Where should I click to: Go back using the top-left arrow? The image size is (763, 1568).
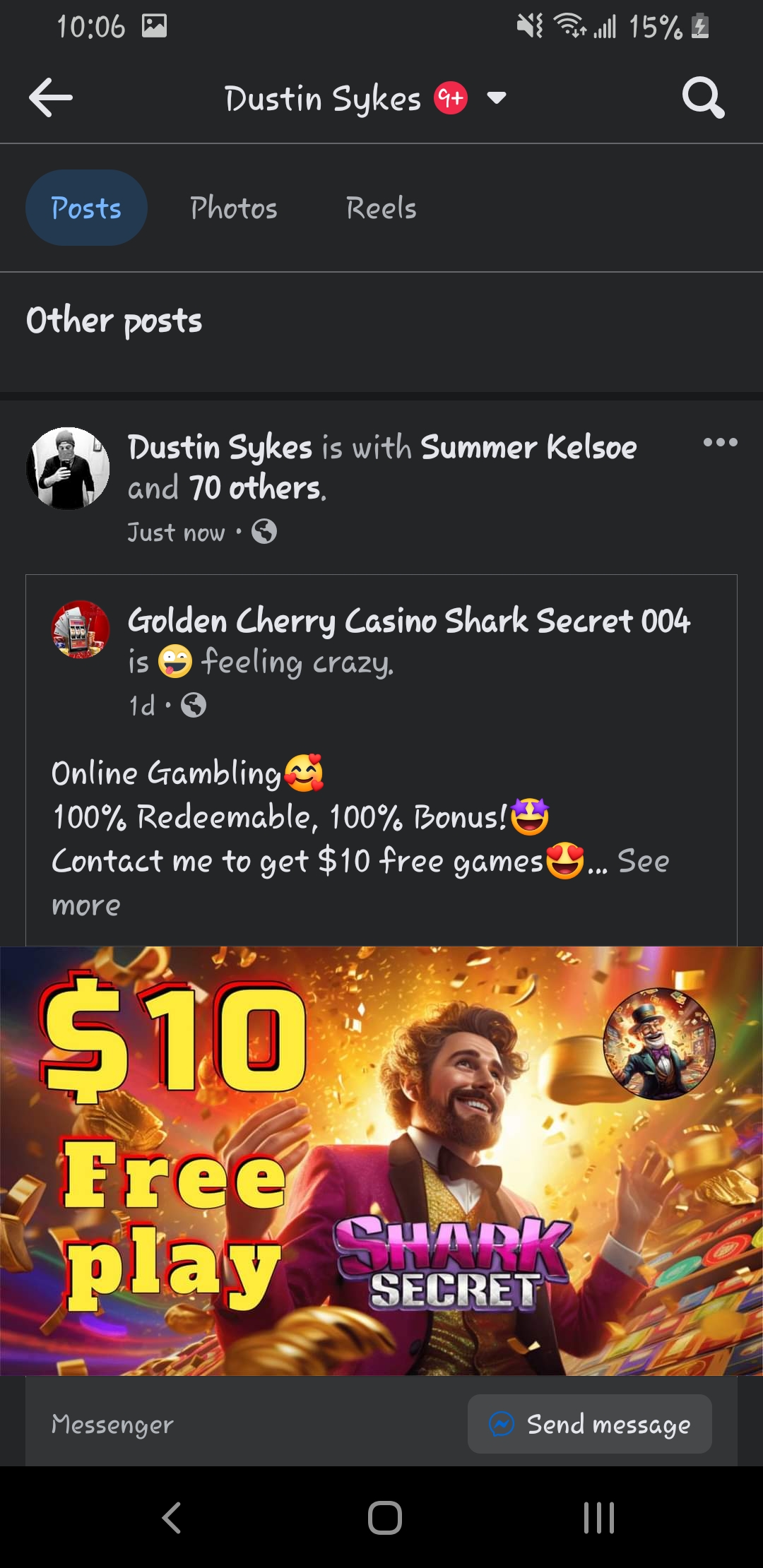pos(51,97)
